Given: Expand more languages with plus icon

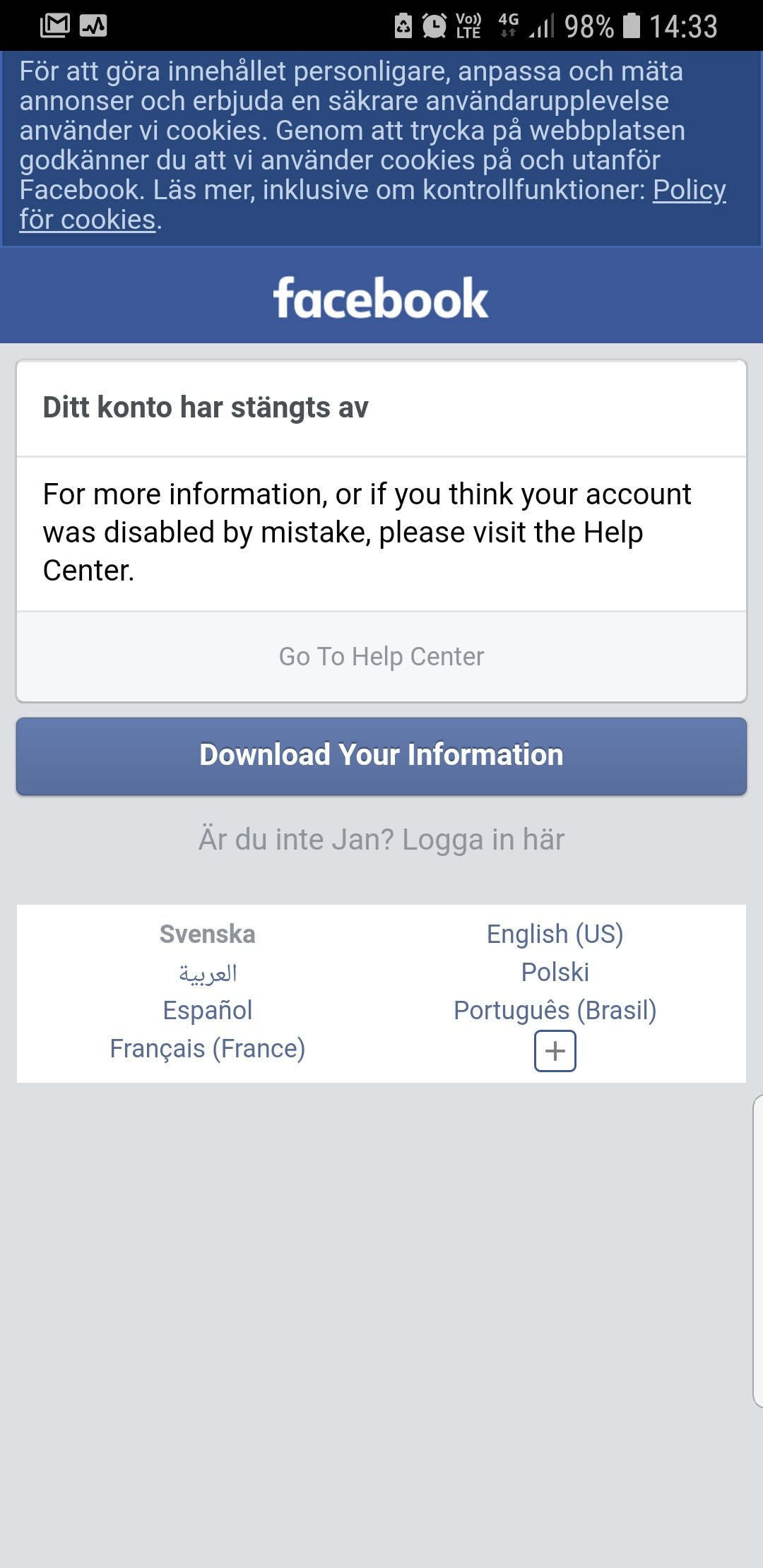Looking at the screenshot, I should tap(555, 1051).
